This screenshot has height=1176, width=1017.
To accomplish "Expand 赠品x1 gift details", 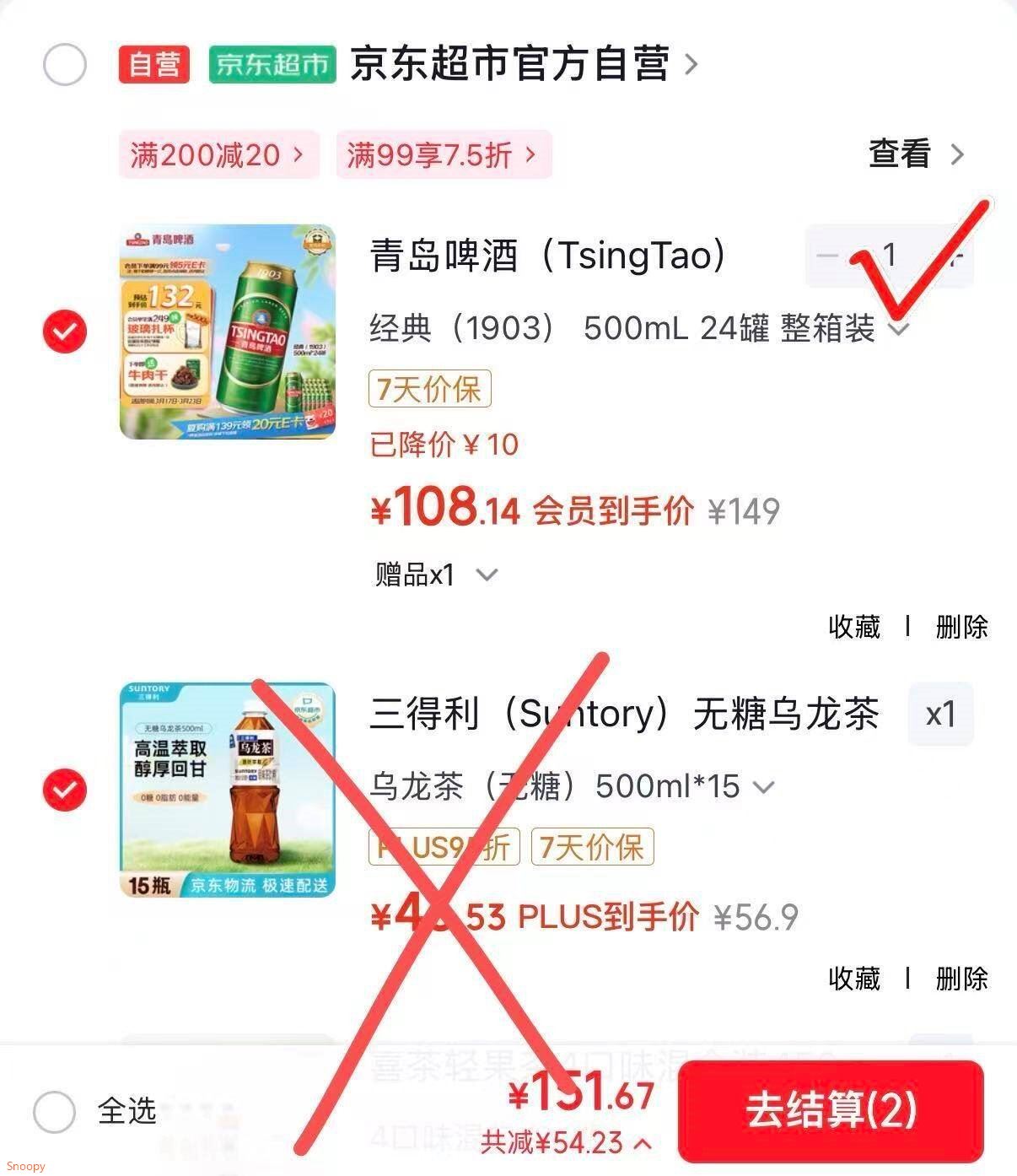I will [x=436, y=575].
